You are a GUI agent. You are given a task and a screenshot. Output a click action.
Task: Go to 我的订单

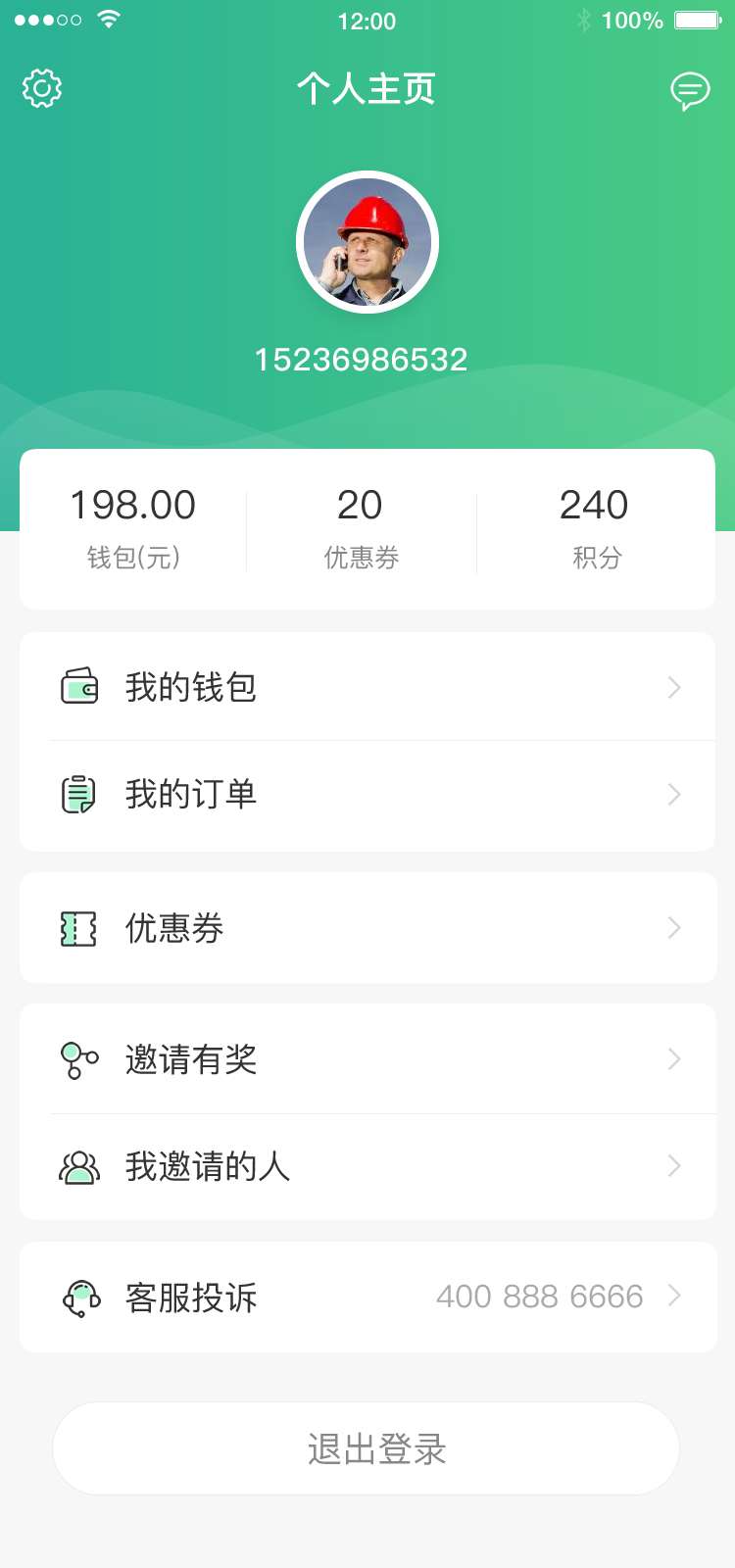367,795
